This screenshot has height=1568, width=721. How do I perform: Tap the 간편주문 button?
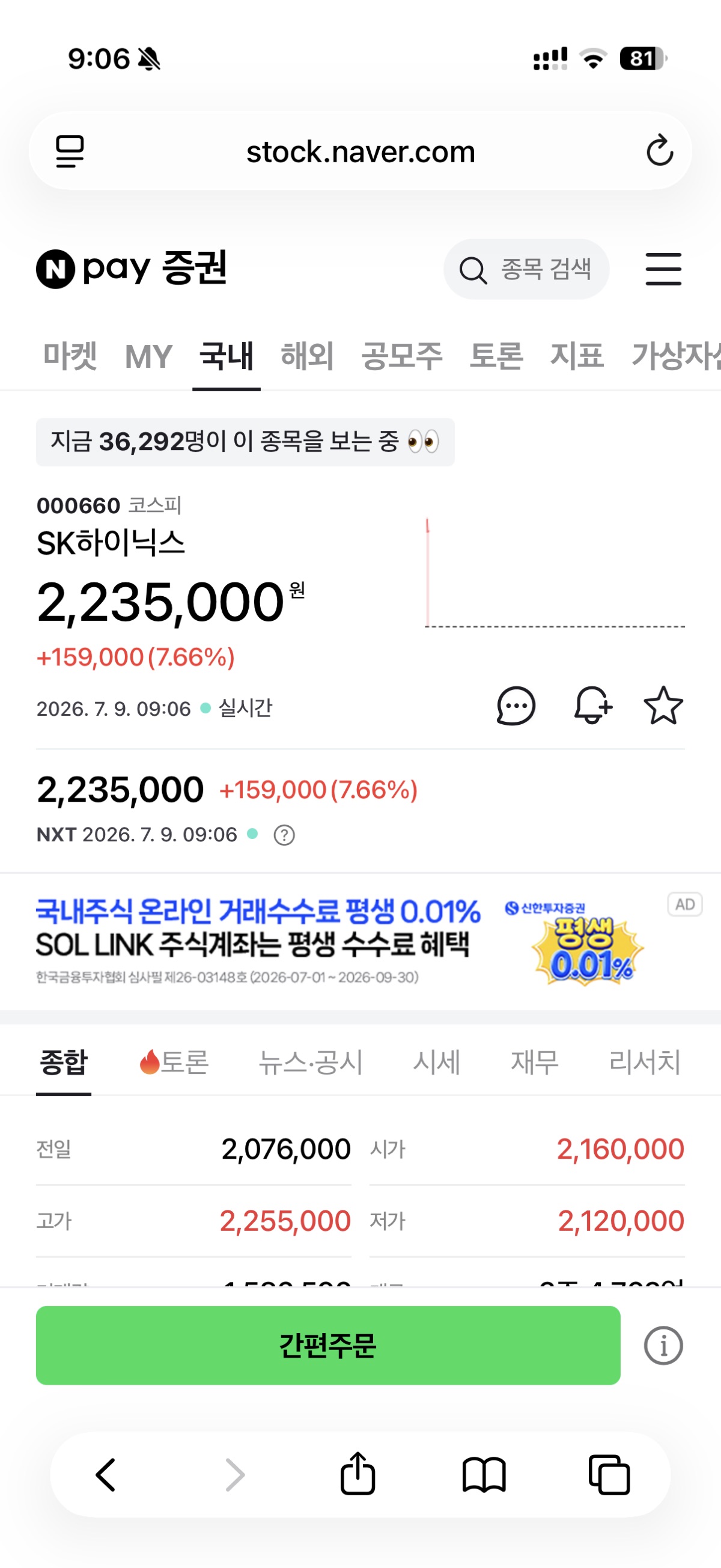tap(328, 1345)
